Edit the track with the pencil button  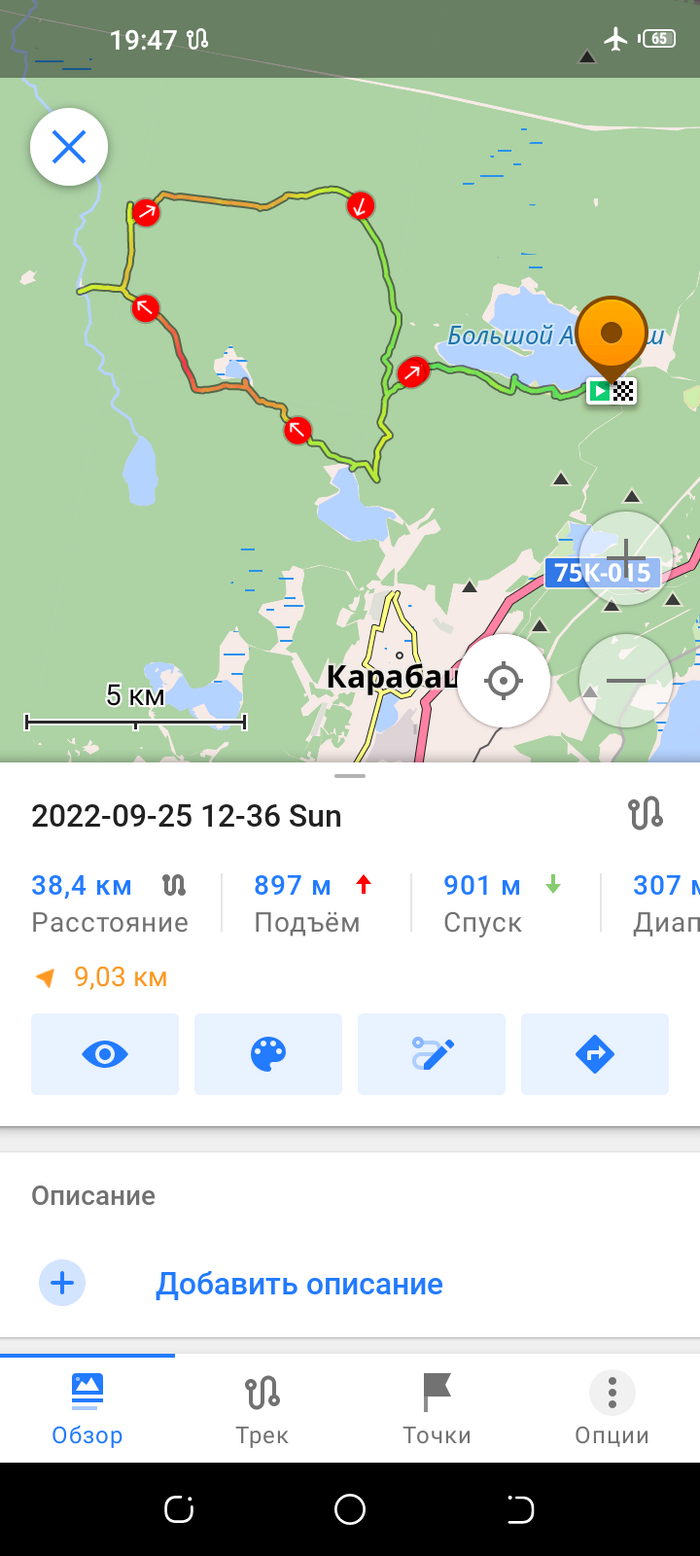pos(431,1053)
